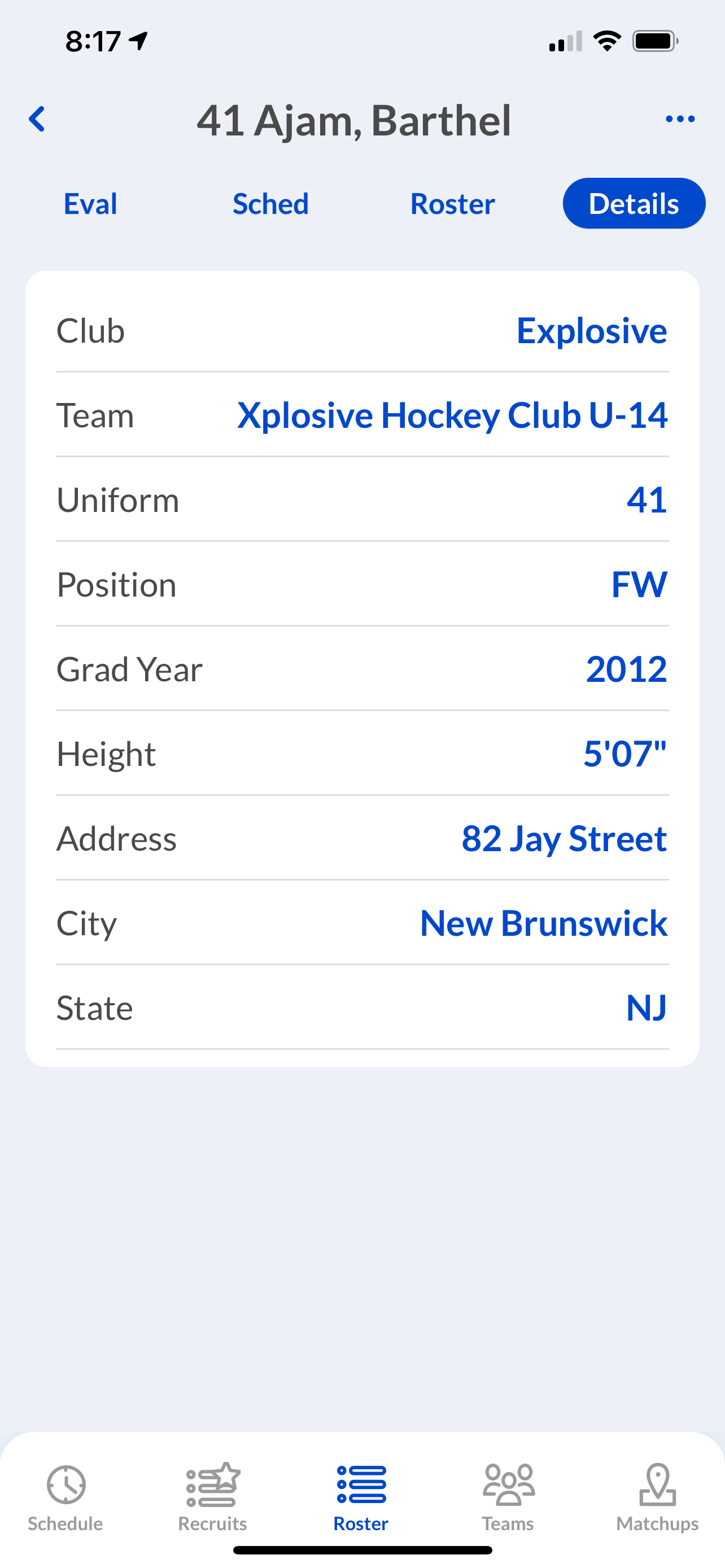Open the player's Roster top tab
Screen dimensions: 725x1568
pyautogui.click(x=452, y=204)
